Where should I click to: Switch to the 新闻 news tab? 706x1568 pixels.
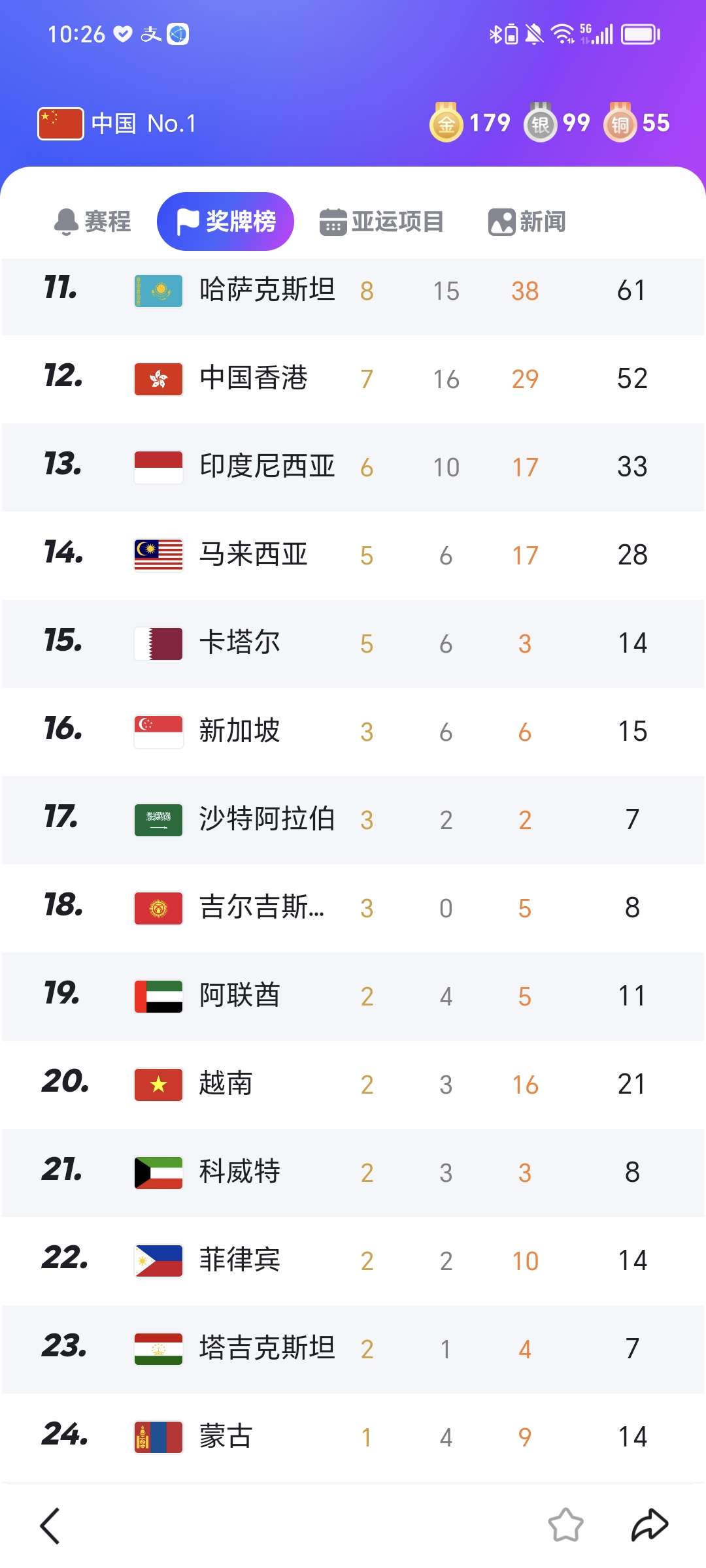[x=527, y=221]
